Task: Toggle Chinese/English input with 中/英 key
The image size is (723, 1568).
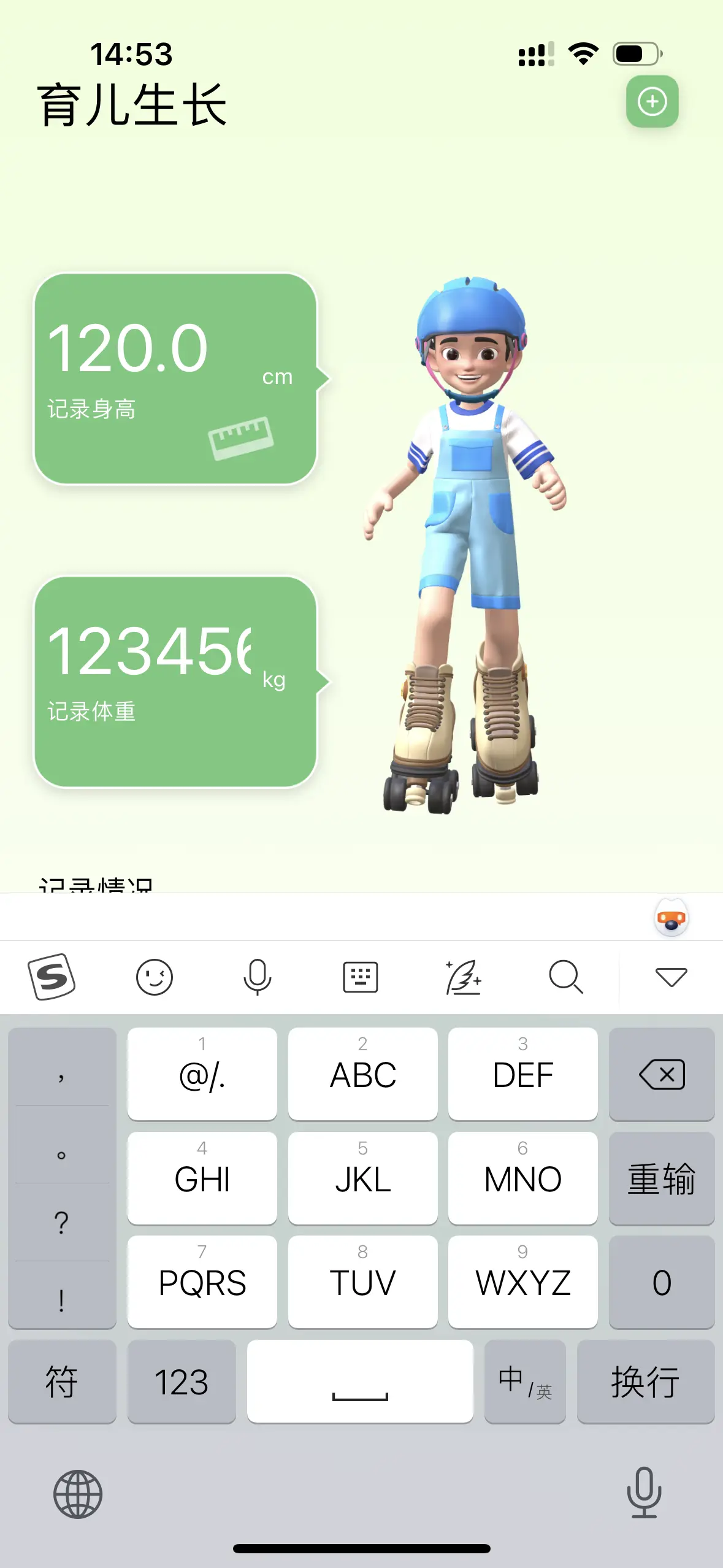Action: coord(525,1382)
